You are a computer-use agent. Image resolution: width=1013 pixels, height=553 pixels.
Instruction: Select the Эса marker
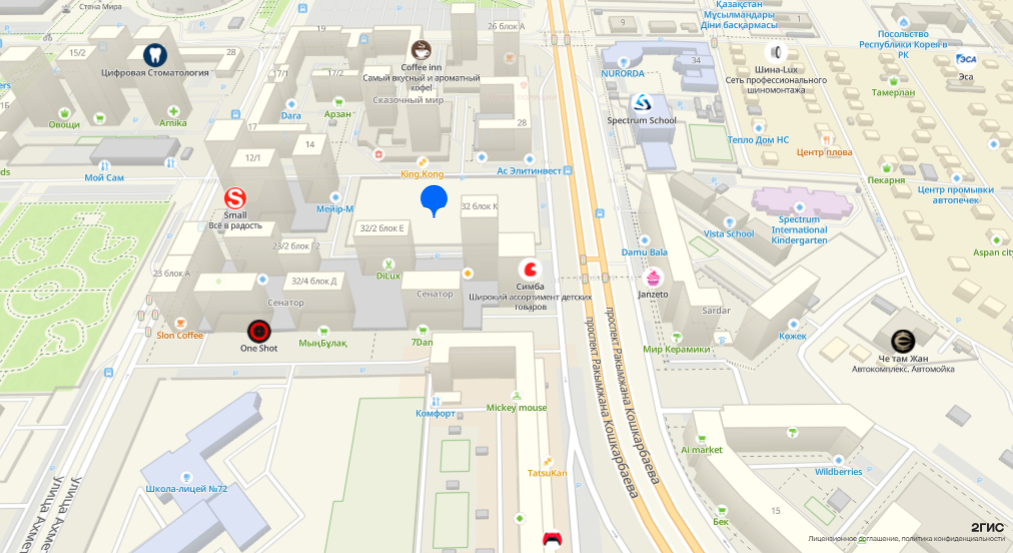coord(966,58)
